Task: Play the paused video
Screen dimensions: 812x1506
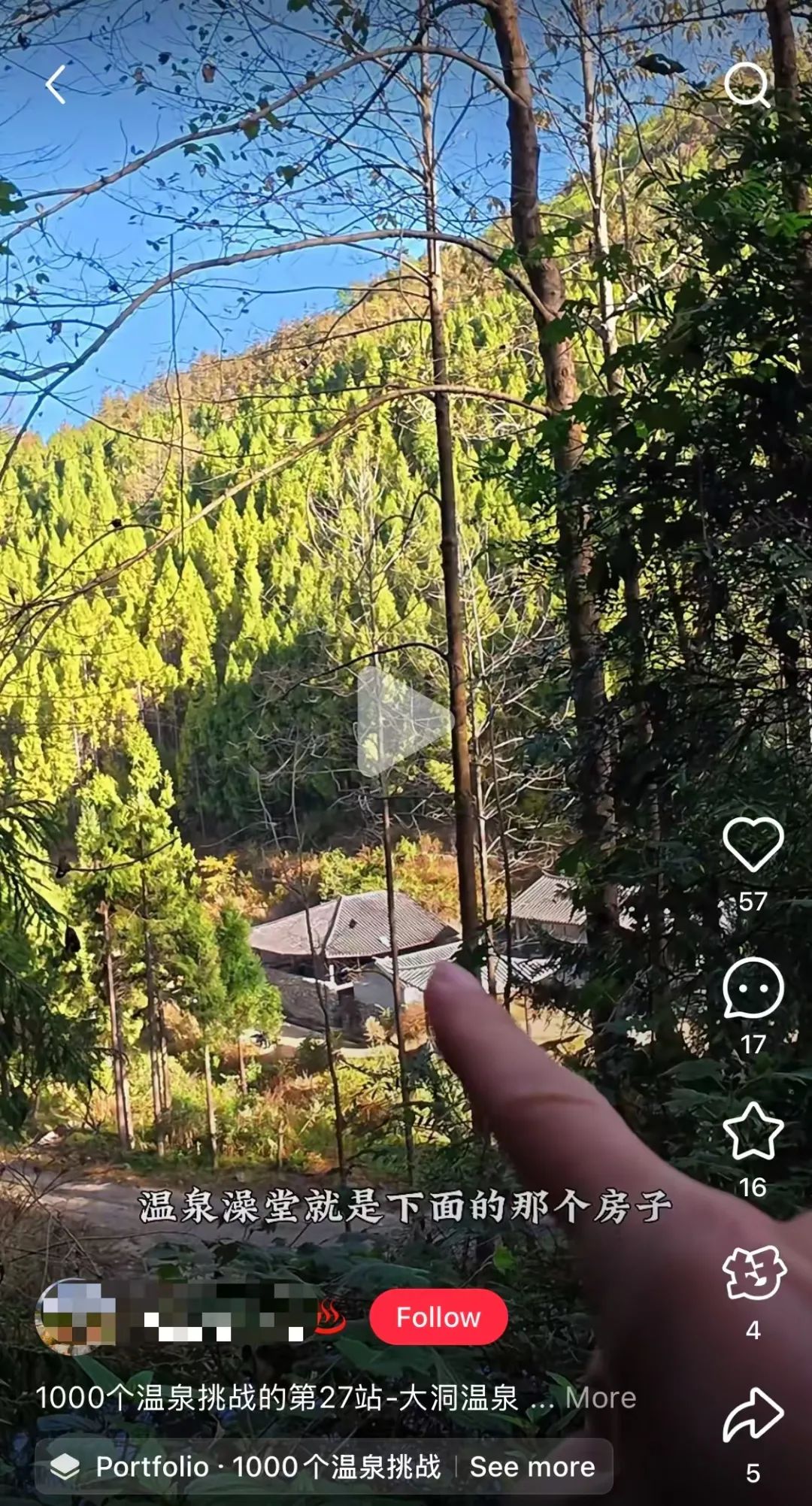Action: 402,722
